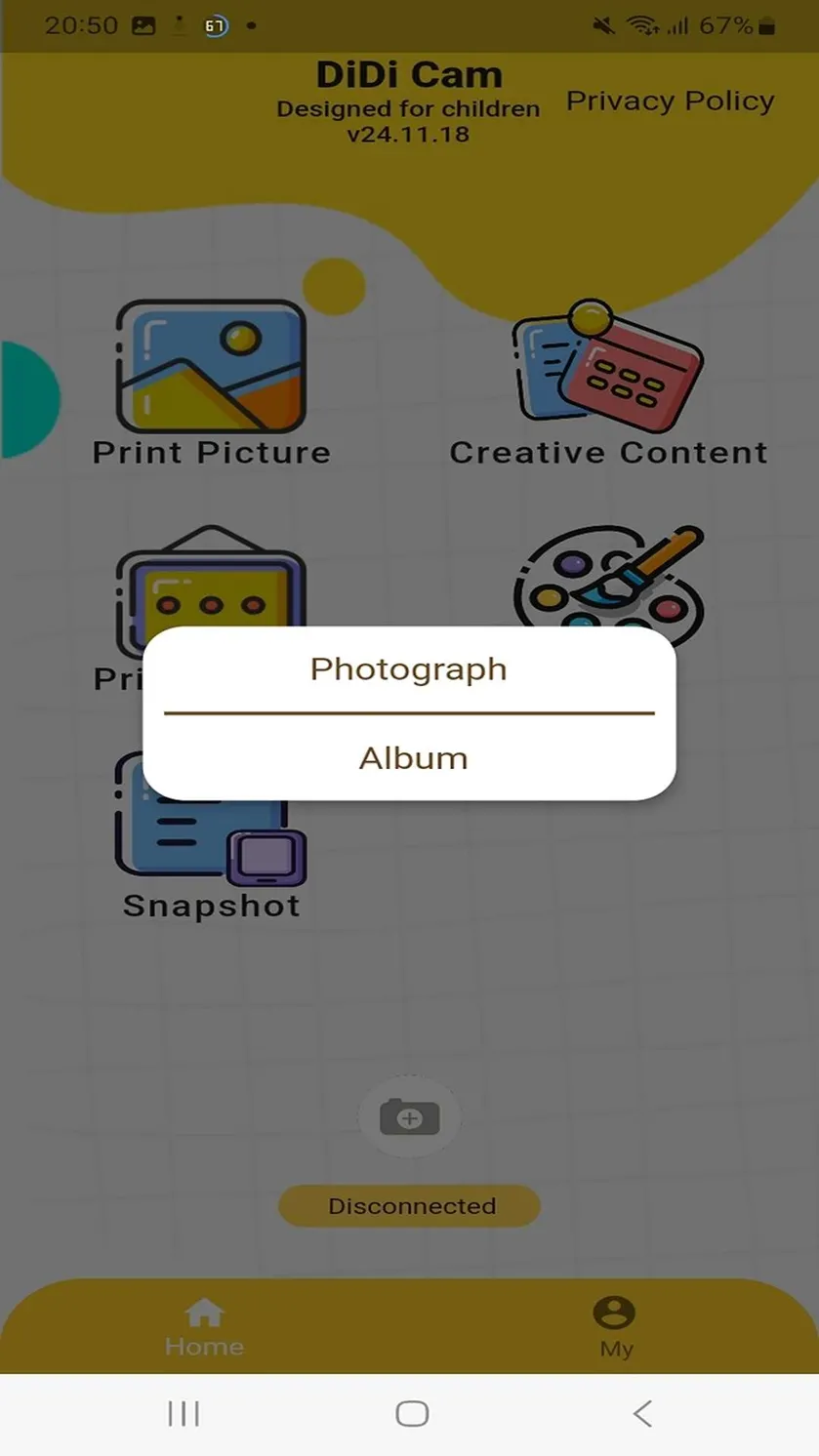This screenshot has width=819, height=1456.
Task: Switch to the Home tab
Action: point(204,1328)
